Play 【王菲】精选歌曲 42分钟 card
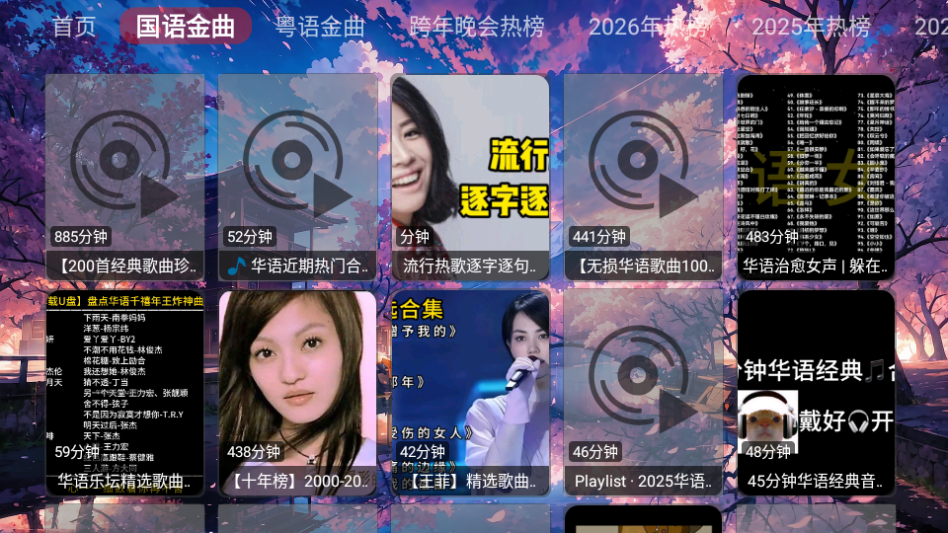This screenshot has height=533, width=948. click(x=470, y=392)
